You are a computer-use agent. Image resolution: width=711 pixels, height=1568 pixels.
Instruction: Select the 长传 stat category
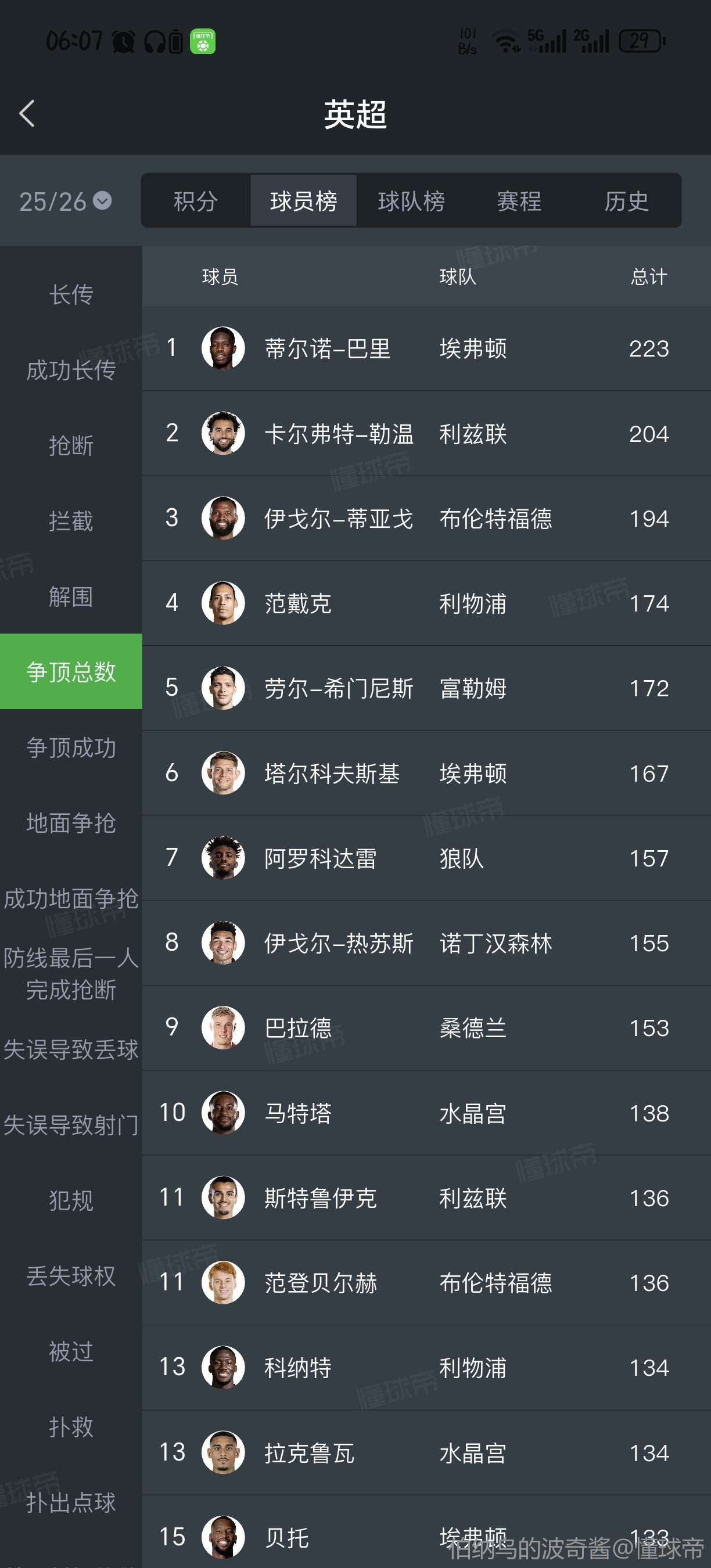click(71, 294)
